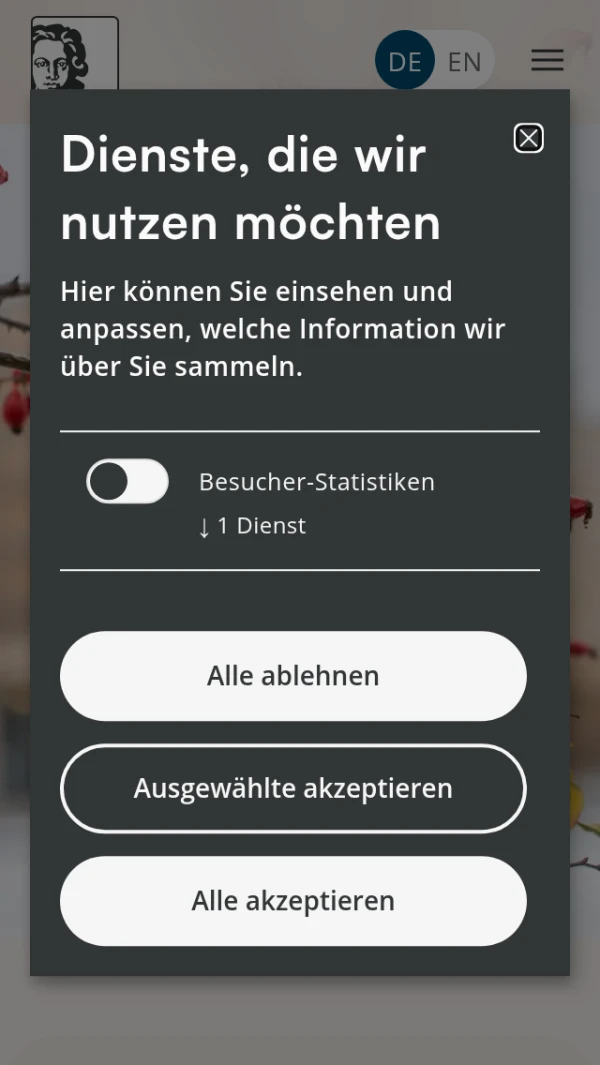
Task: Tap Alle ablehnen button
Action: click(293, 676)
